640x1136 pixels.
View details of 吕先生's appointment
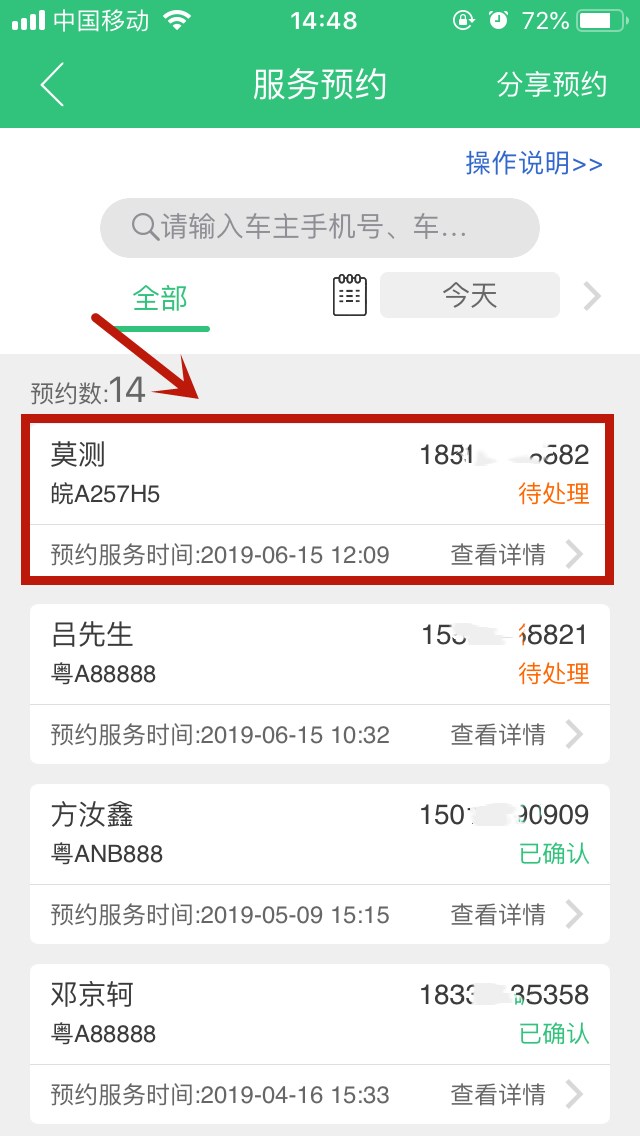click(515, 735)
